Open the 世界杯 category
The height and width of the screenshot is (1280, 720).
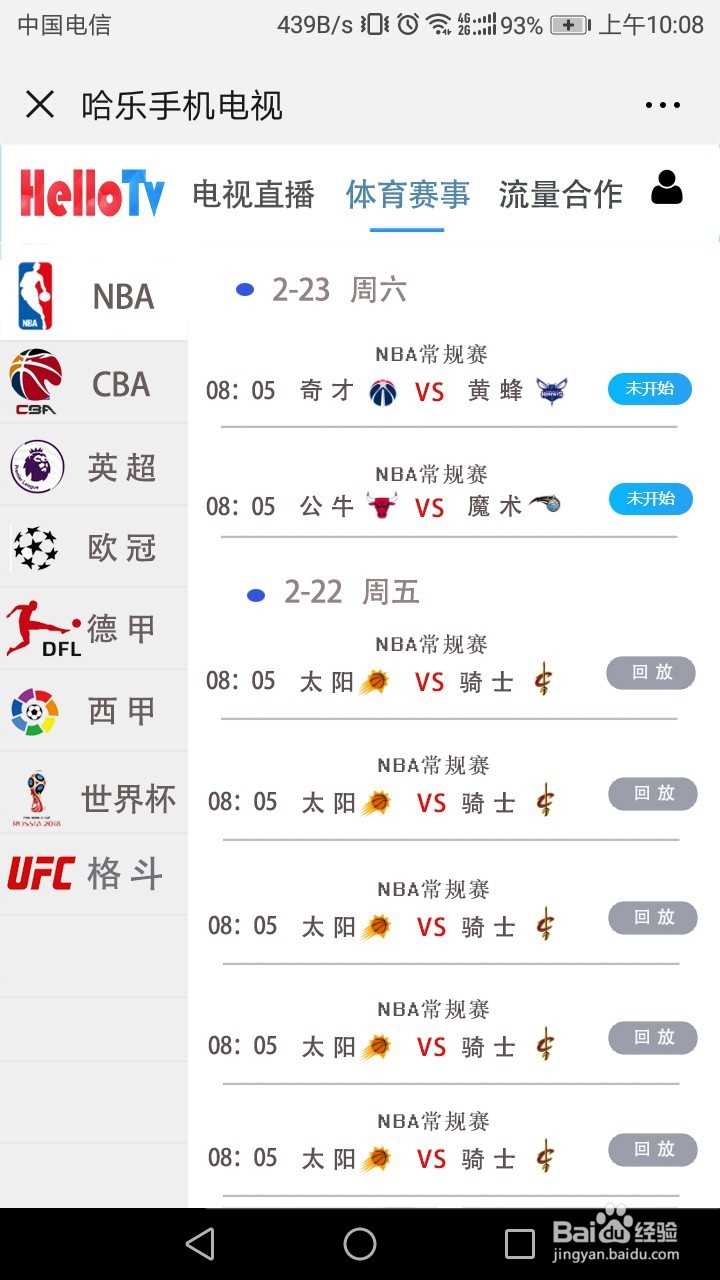click(x=94, y=797)
